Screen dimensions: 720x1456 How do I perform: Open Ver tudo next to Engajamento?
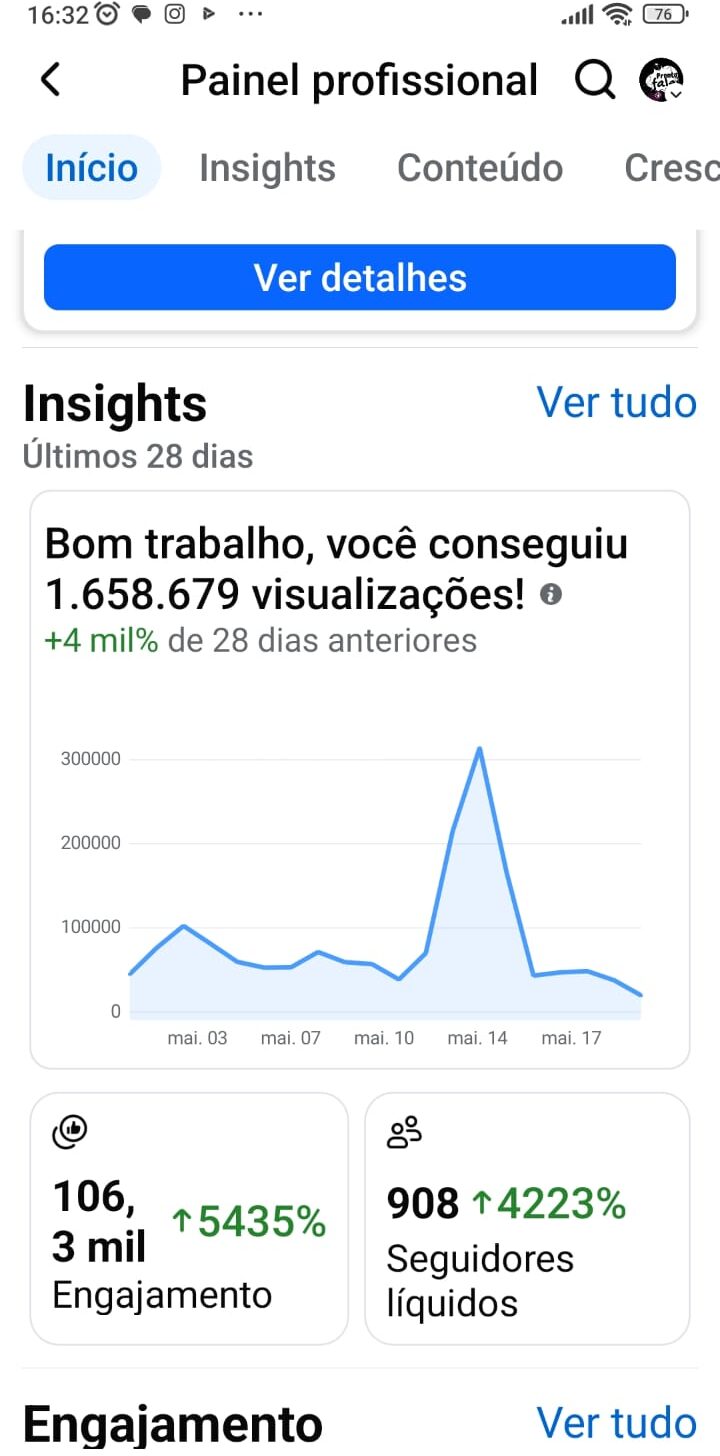[617, 1422]
